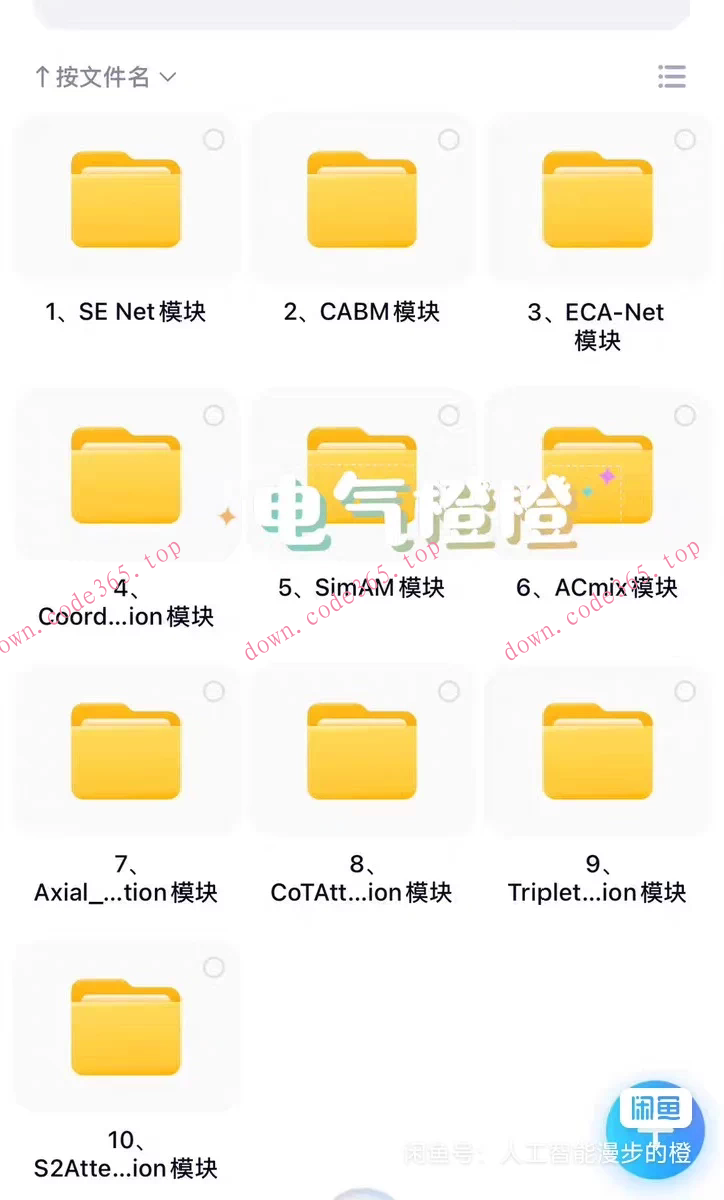724x1200 pixels.
Task: Open the Coord...ion 模块 folder
Action: pos(125,475)
